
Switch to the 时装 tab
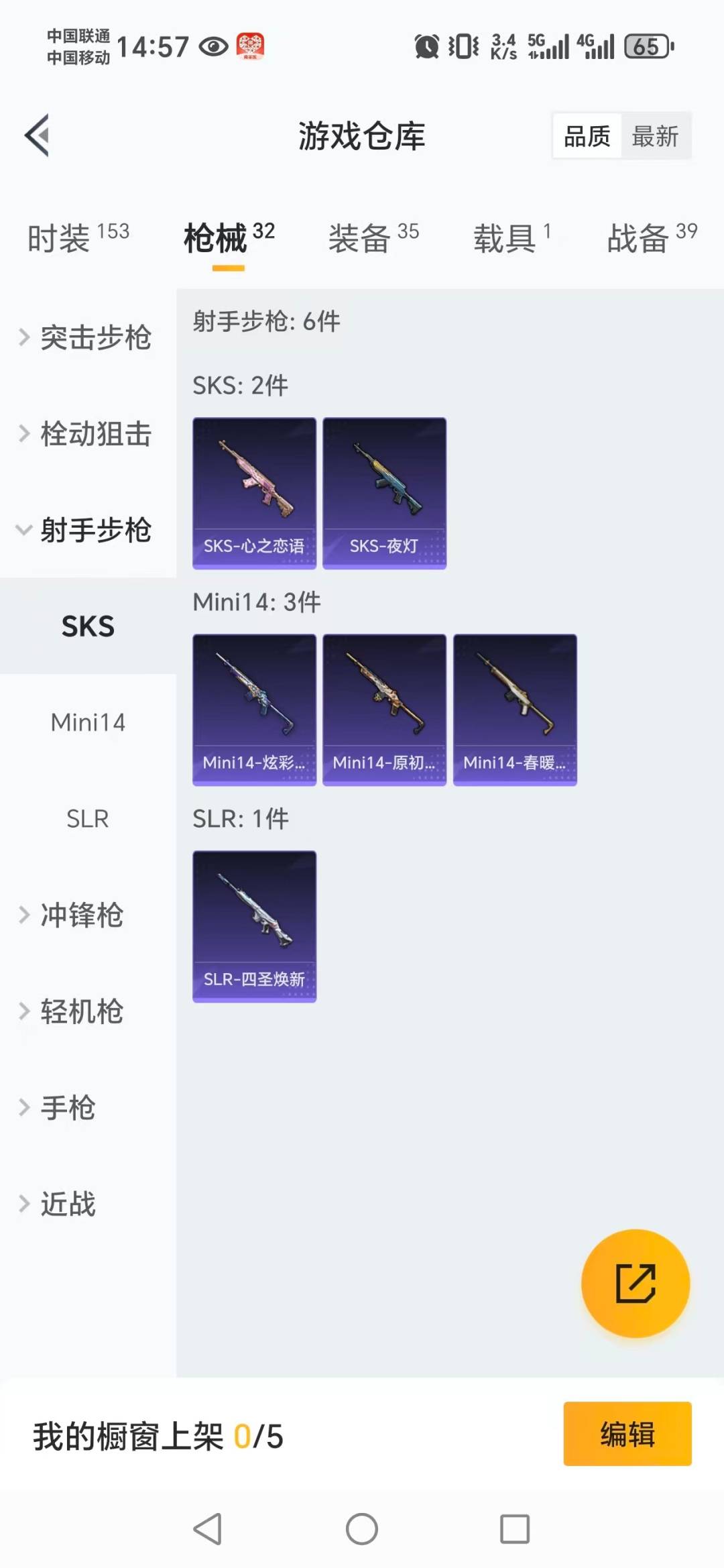tap(77, 238)
